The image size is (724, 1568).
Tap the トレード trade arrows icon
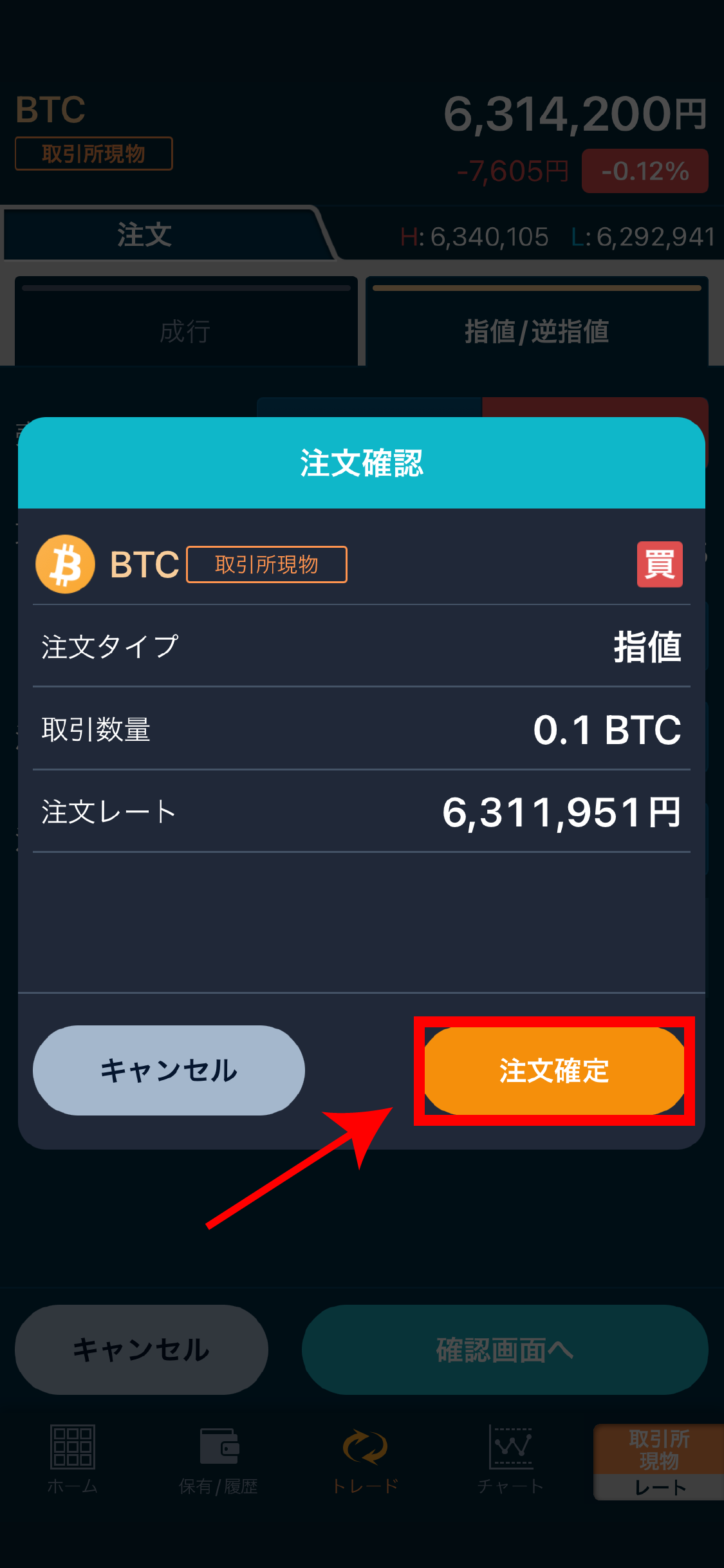[364, 1458]
